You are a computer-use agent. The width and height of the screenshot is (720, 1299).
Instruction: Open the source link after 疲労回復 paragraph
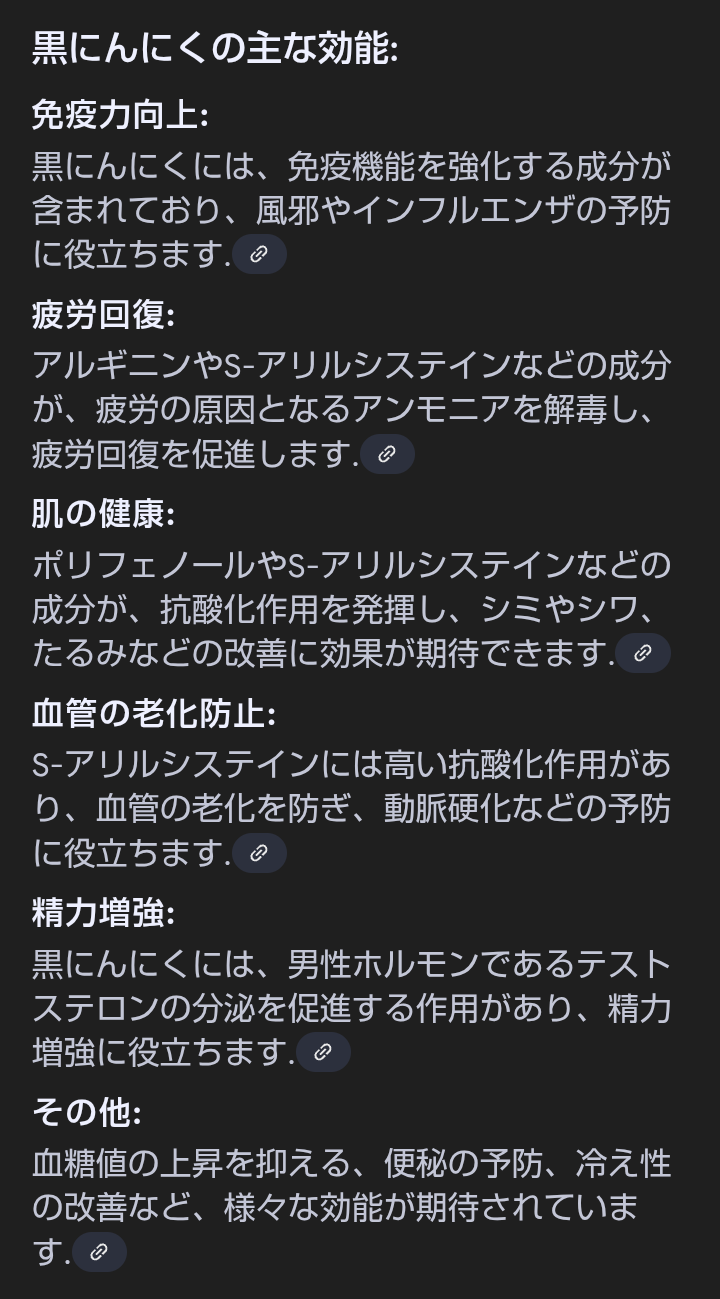[x=387, y=454]
